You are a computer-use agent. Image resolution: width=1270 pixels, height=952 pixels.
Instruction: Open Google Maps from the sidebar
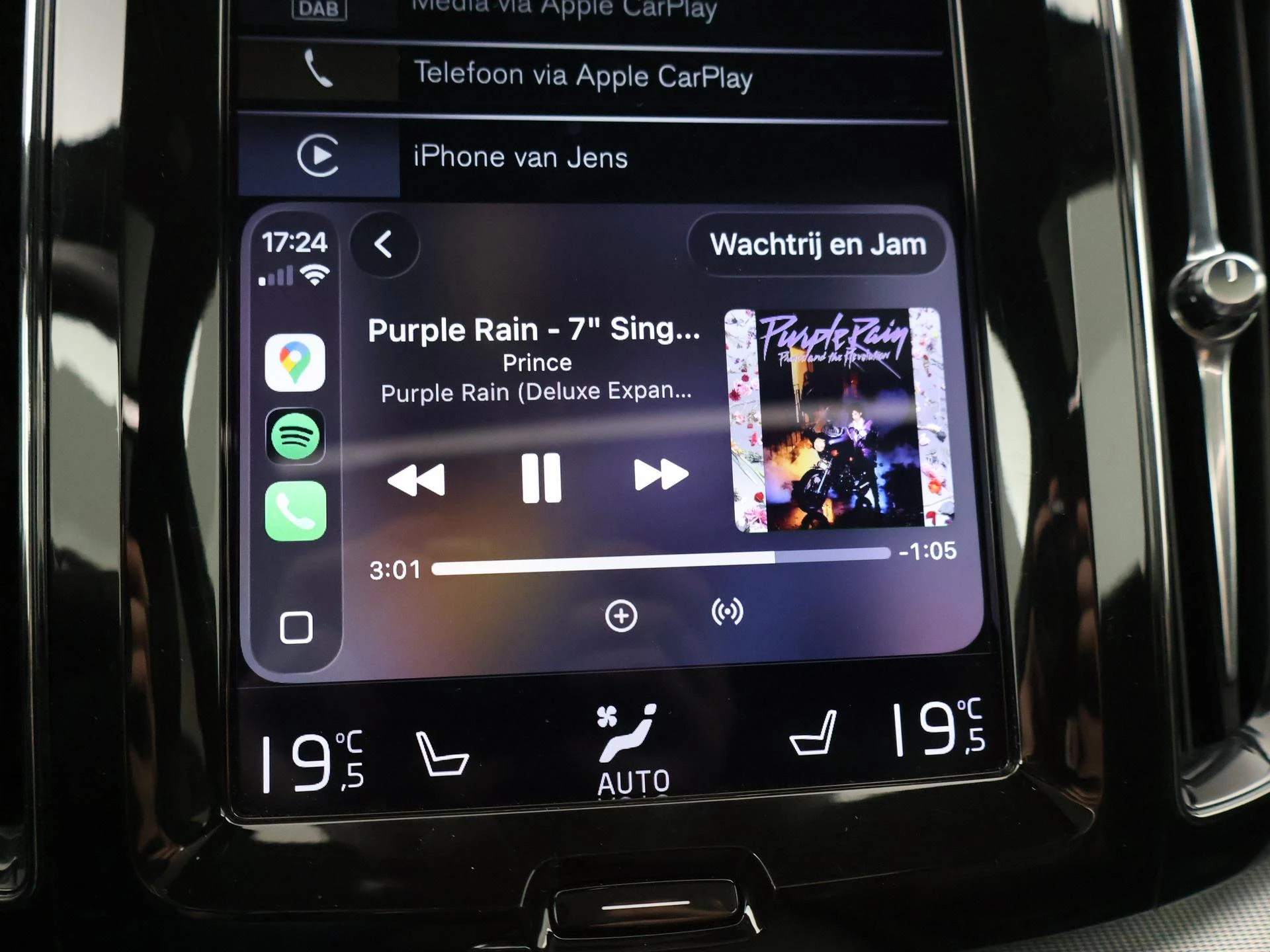295,362
